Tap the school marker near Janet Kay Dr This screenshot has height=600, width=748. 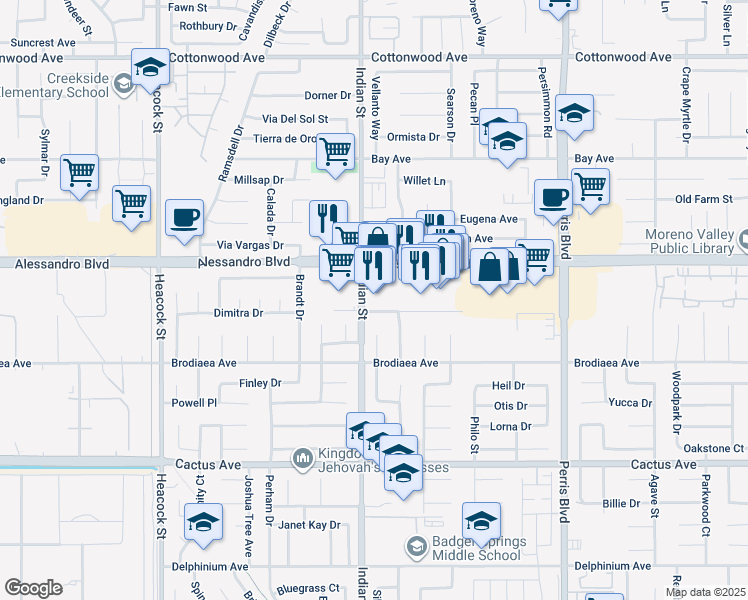tap(203, 523)
